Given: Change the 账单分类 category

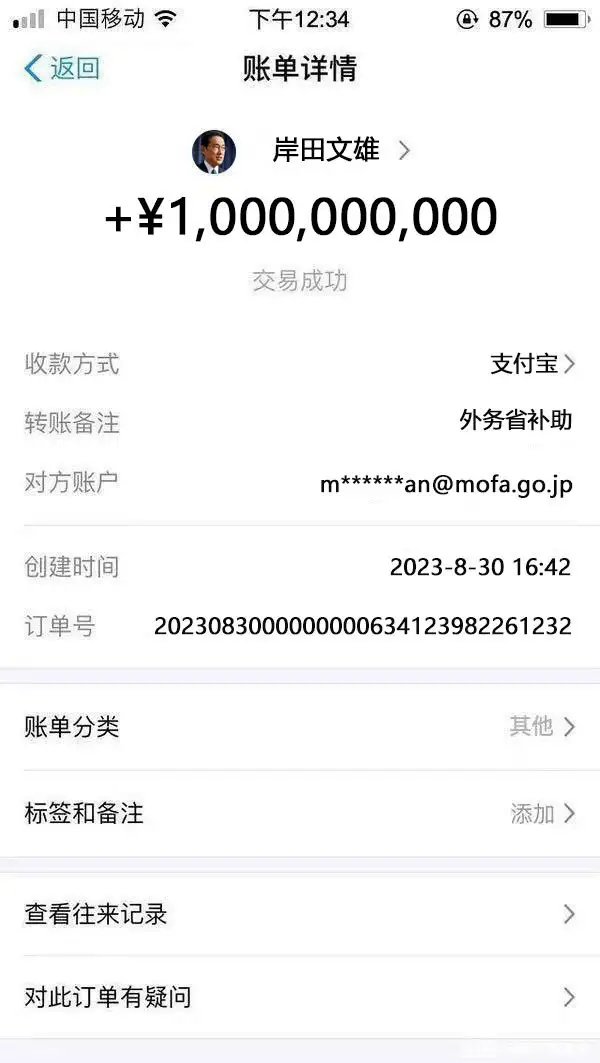Looking at the screenshot, I should (300, 727).
